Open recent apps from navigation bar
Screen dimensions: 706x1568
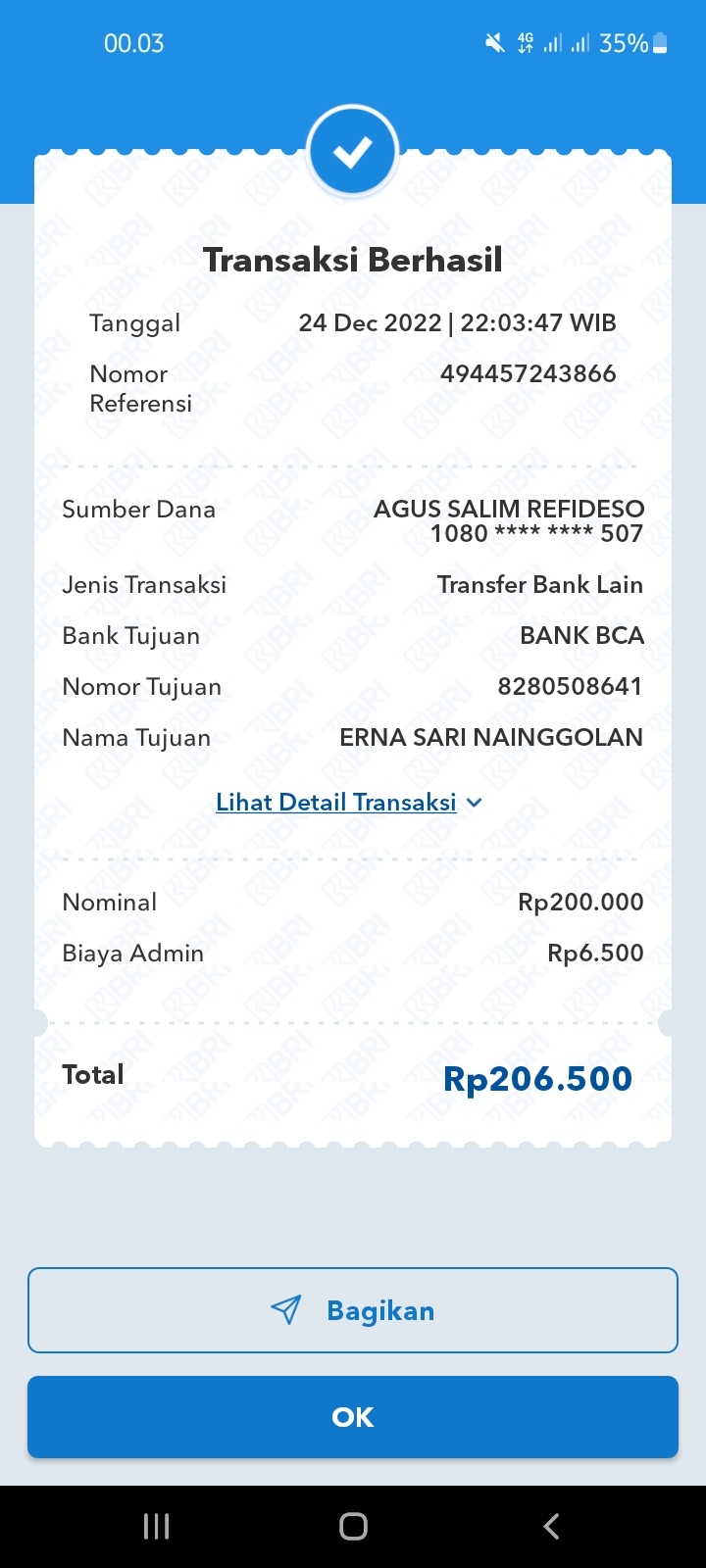pyautogui.click(x=156, y=1526)
